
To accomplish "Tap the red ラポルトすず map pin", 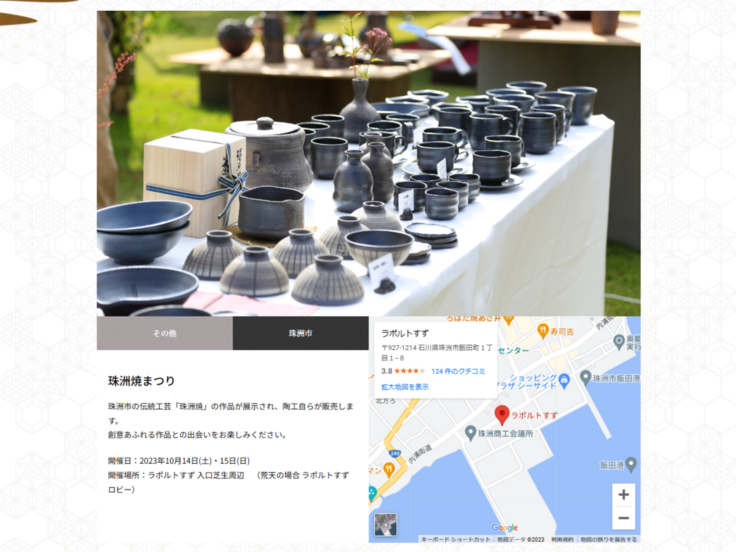I will coord(502,414).
